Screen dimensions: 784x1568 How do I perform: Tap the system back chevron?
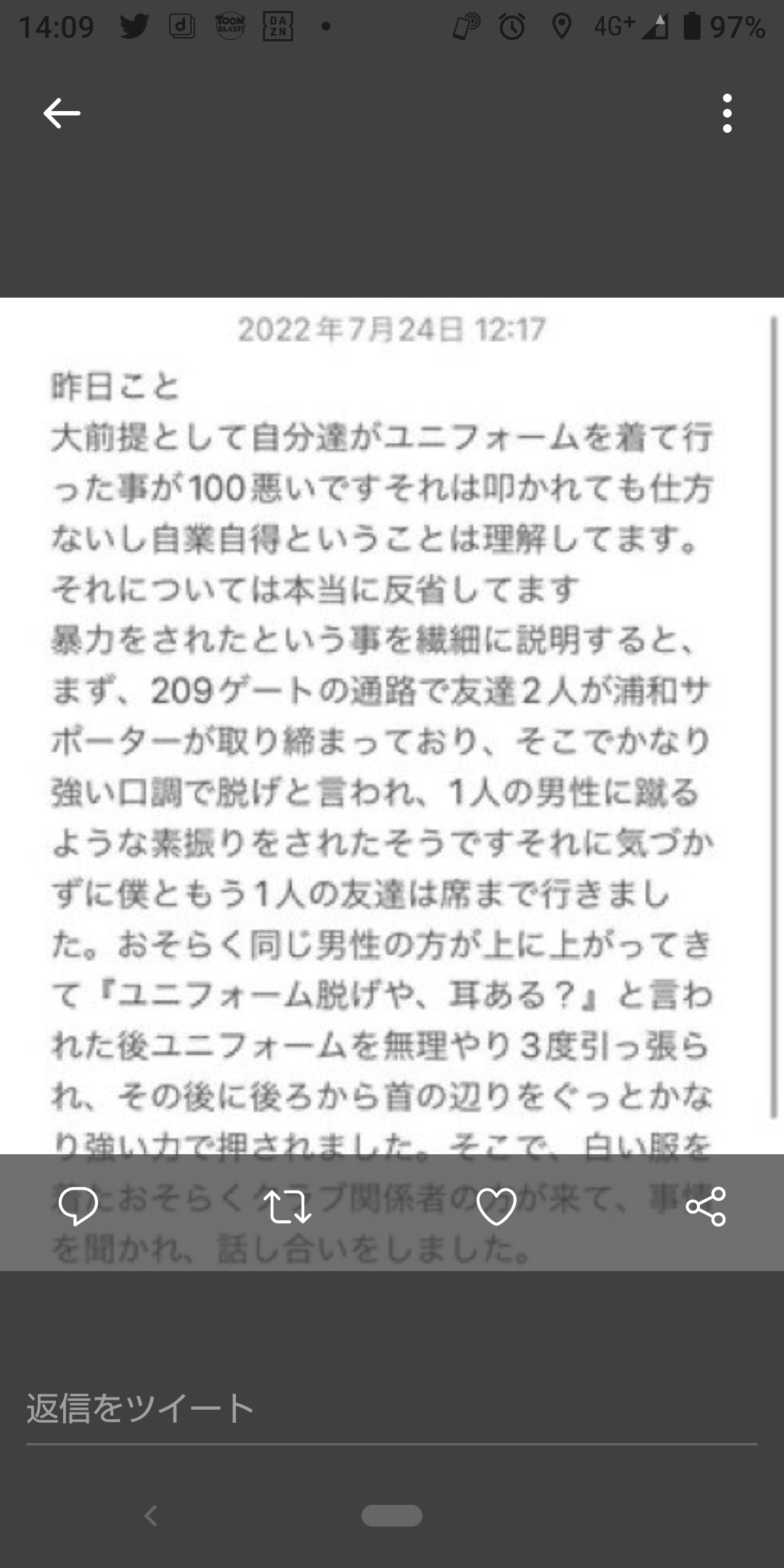pyautogui.click(x=150, y=1516)
